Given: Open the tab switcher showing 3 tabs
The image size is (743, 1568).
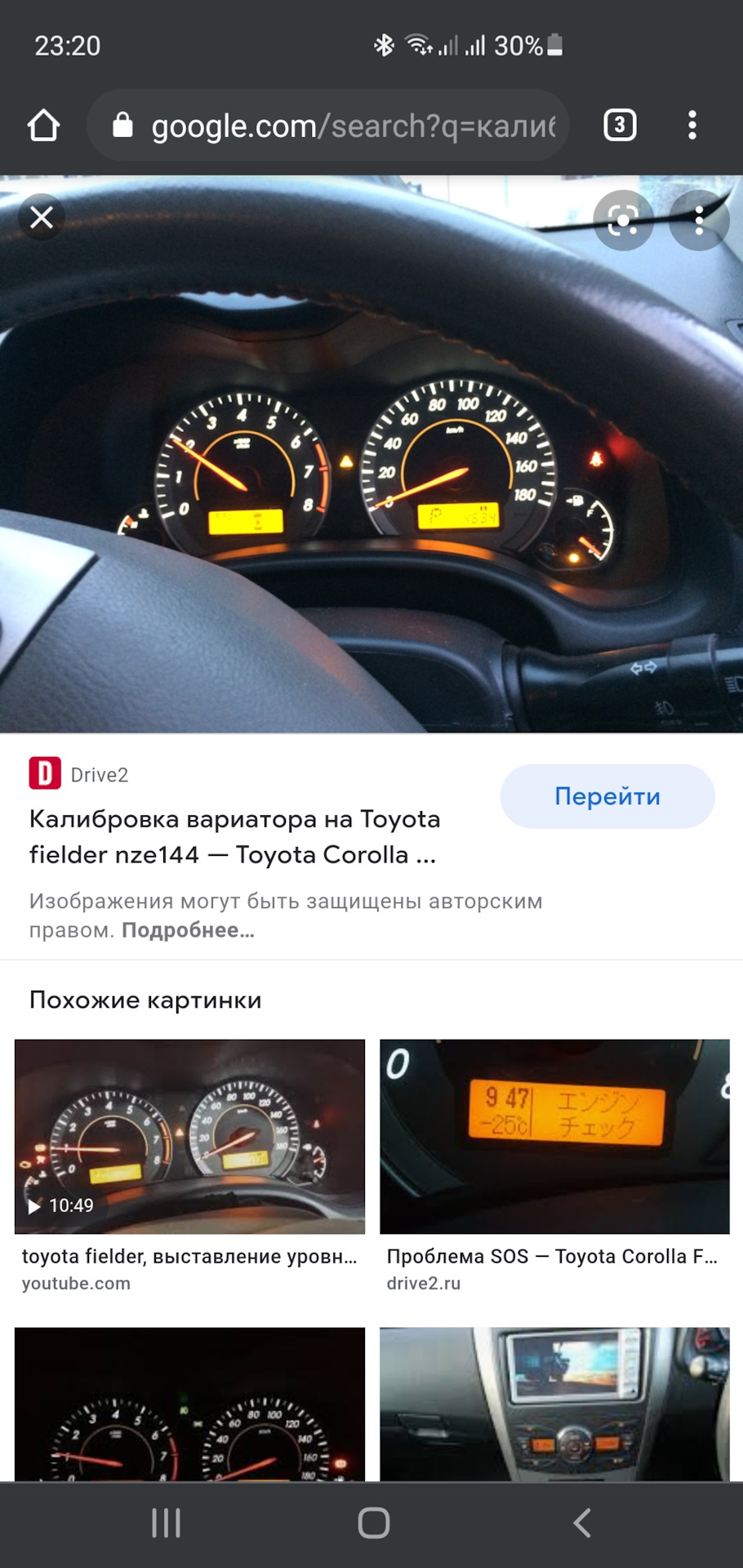Looking at the screenshot, I should (620, 125).
